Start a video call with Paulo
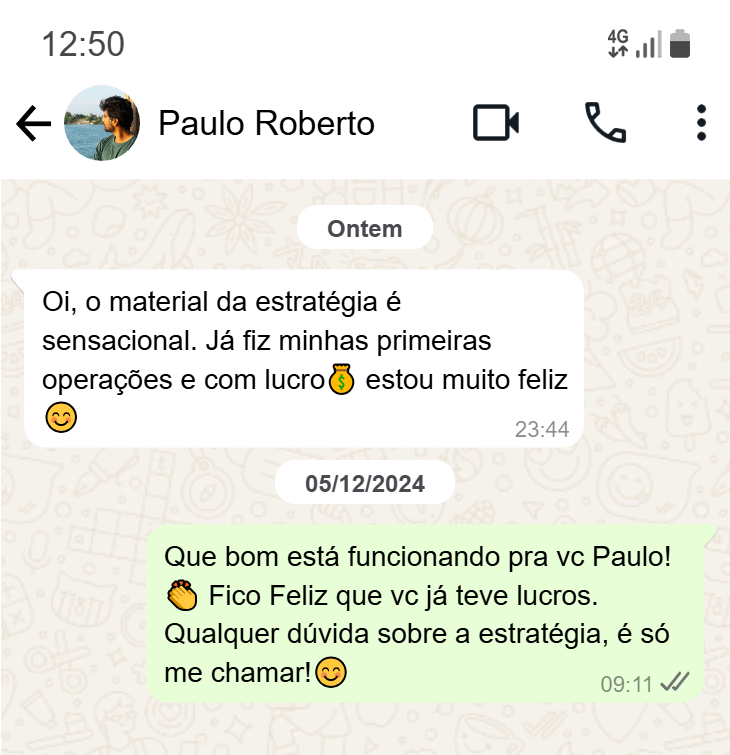730x755 pixels. point(495,123)
